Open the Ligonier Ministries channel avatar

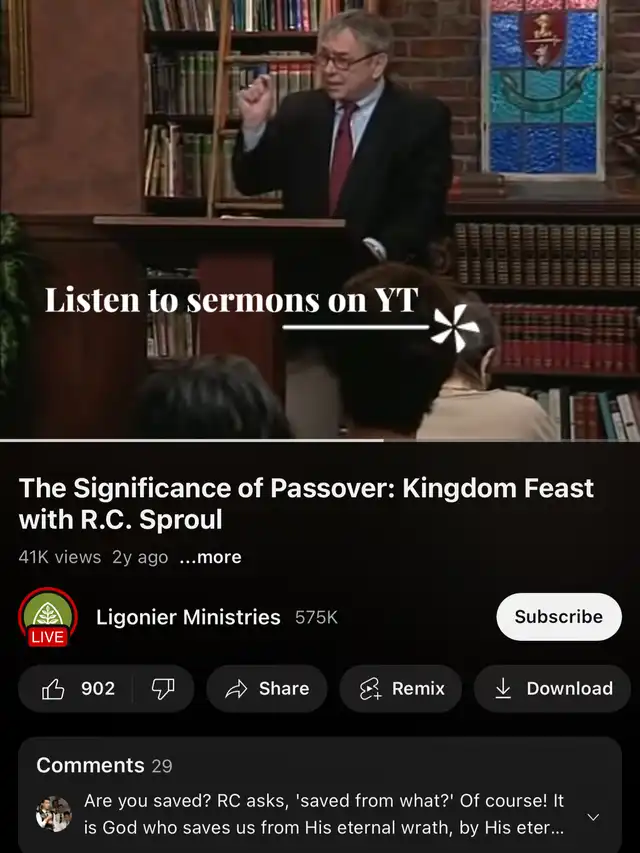[47, 616]
